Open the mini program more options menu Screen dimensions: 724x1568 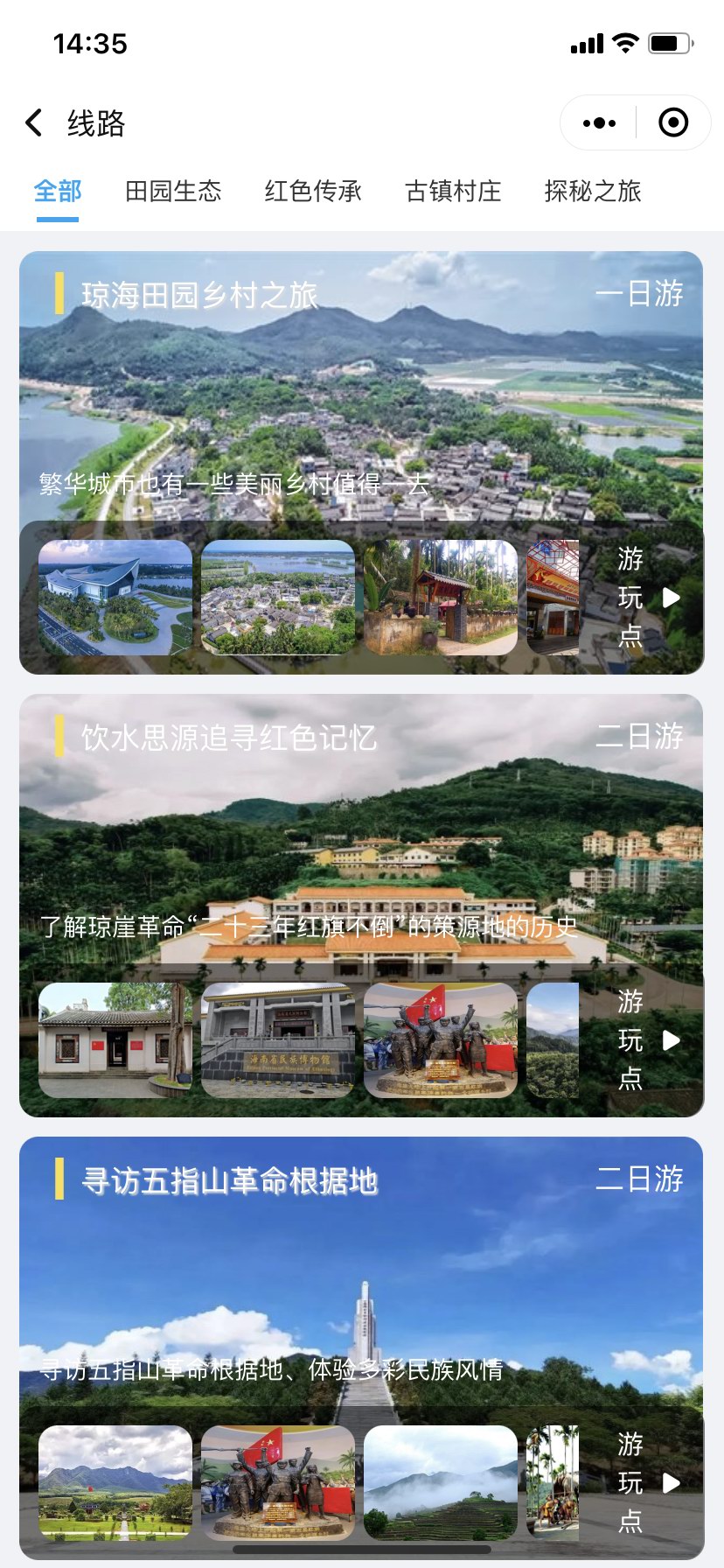click(x=599, y=123)
